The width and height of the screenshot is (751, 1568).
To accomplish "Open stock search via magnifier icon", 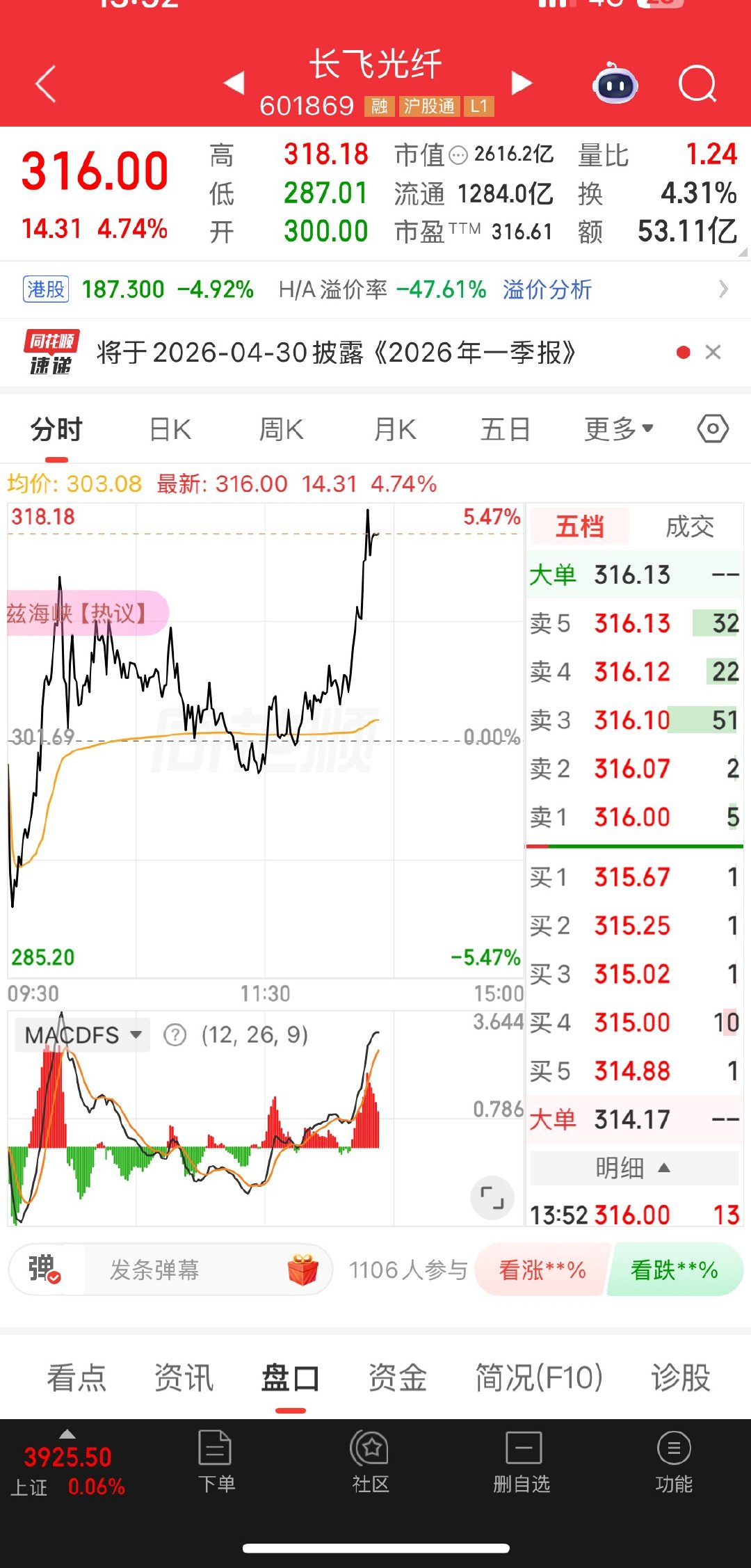I will (697, 83).
